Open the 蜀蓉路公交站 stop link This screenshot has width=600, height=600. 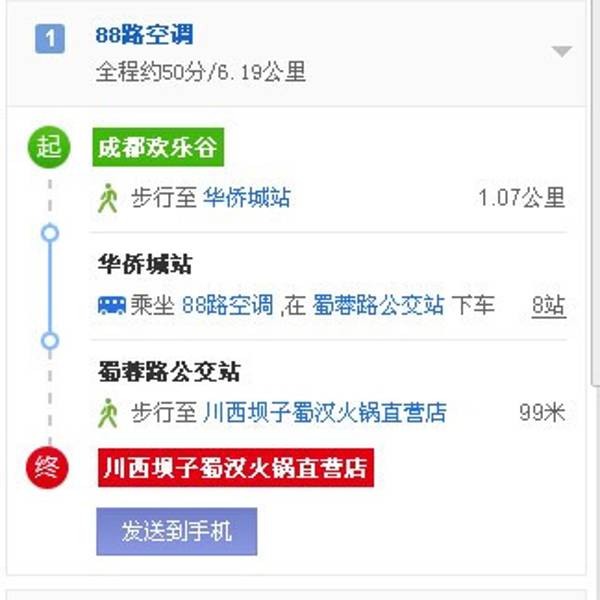click(x=378, y=306)
